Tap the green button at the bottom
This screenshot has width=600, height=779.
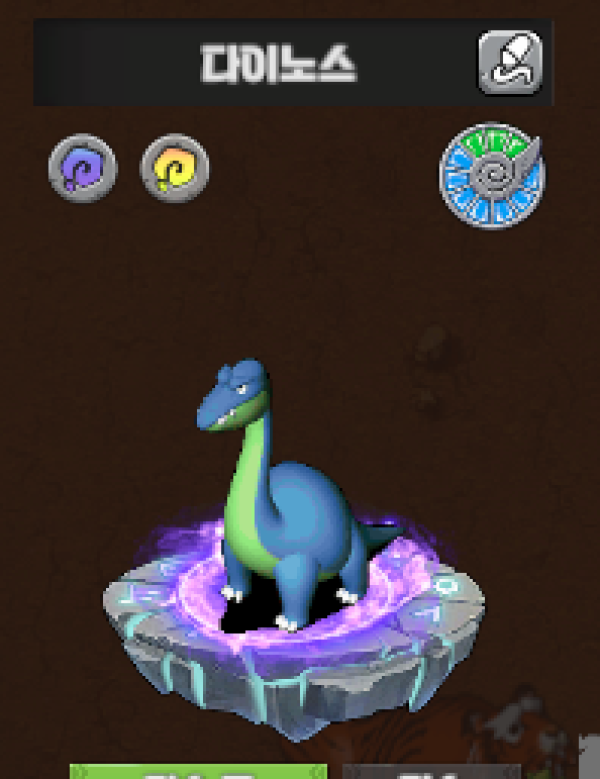(x=198, y=771)
